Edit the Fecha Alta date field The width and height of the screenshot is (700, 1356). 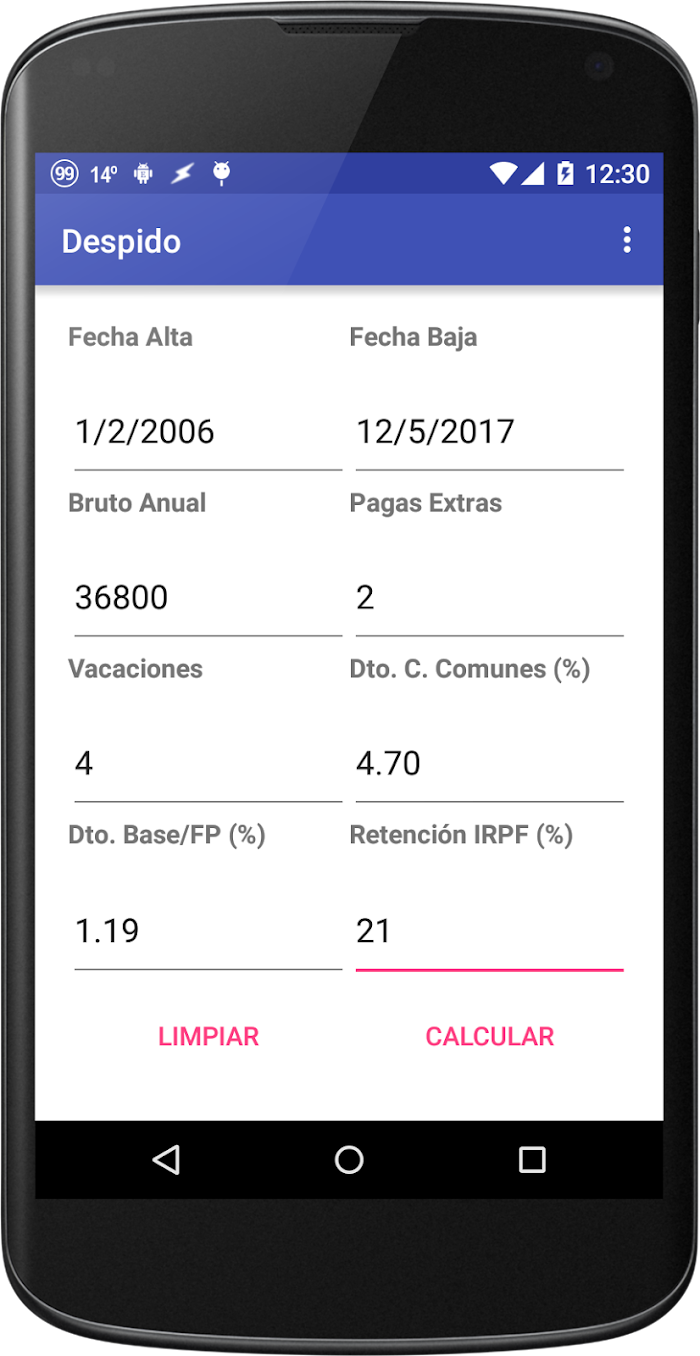tap(208, 433)
